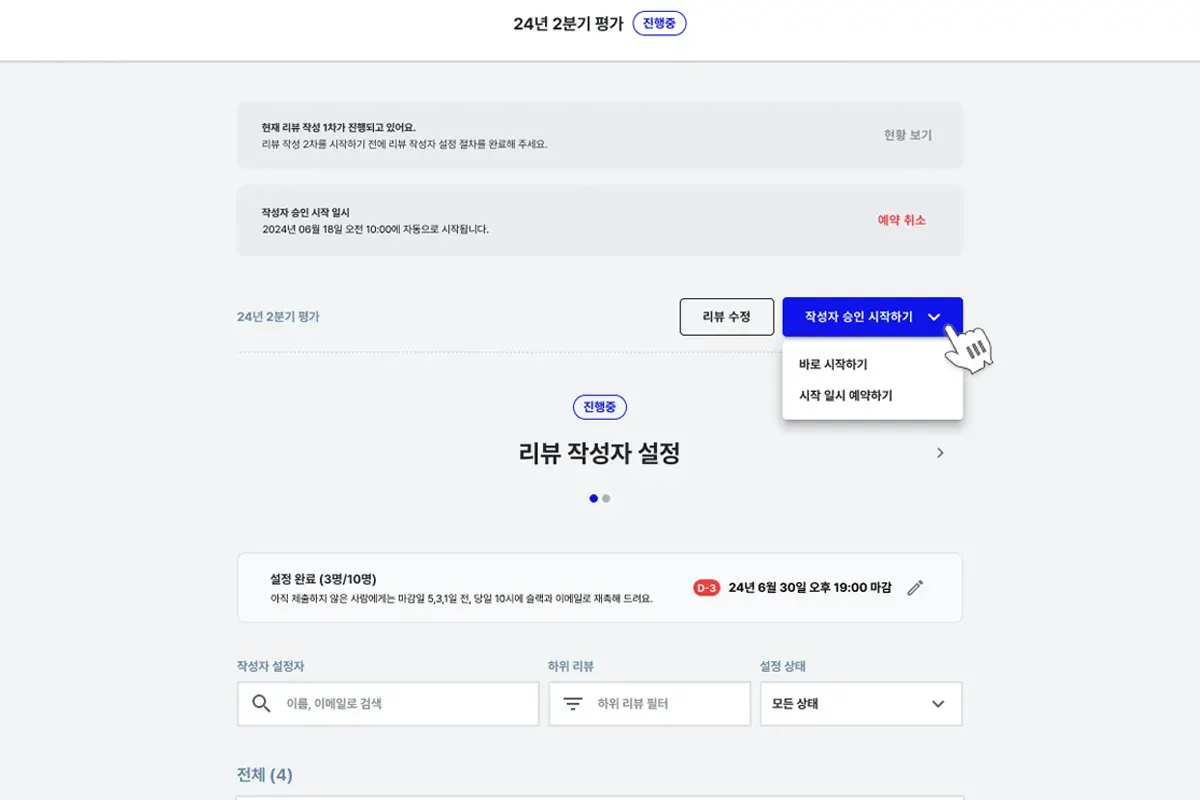Viewport: 1200px width, 800px height.
Task: Expand the 작성자 승인 시작하기 dropdown button
Action: click(872, 316)
